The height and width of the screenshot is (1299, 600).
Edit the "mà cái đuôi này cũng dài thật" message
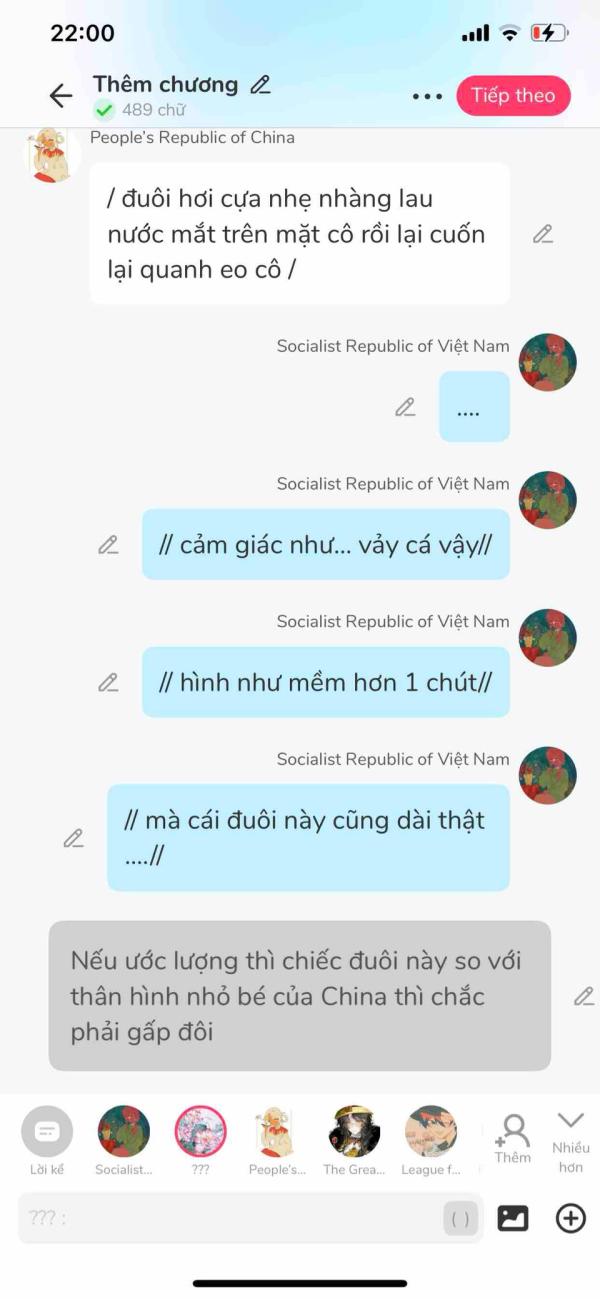coord(73,838)
